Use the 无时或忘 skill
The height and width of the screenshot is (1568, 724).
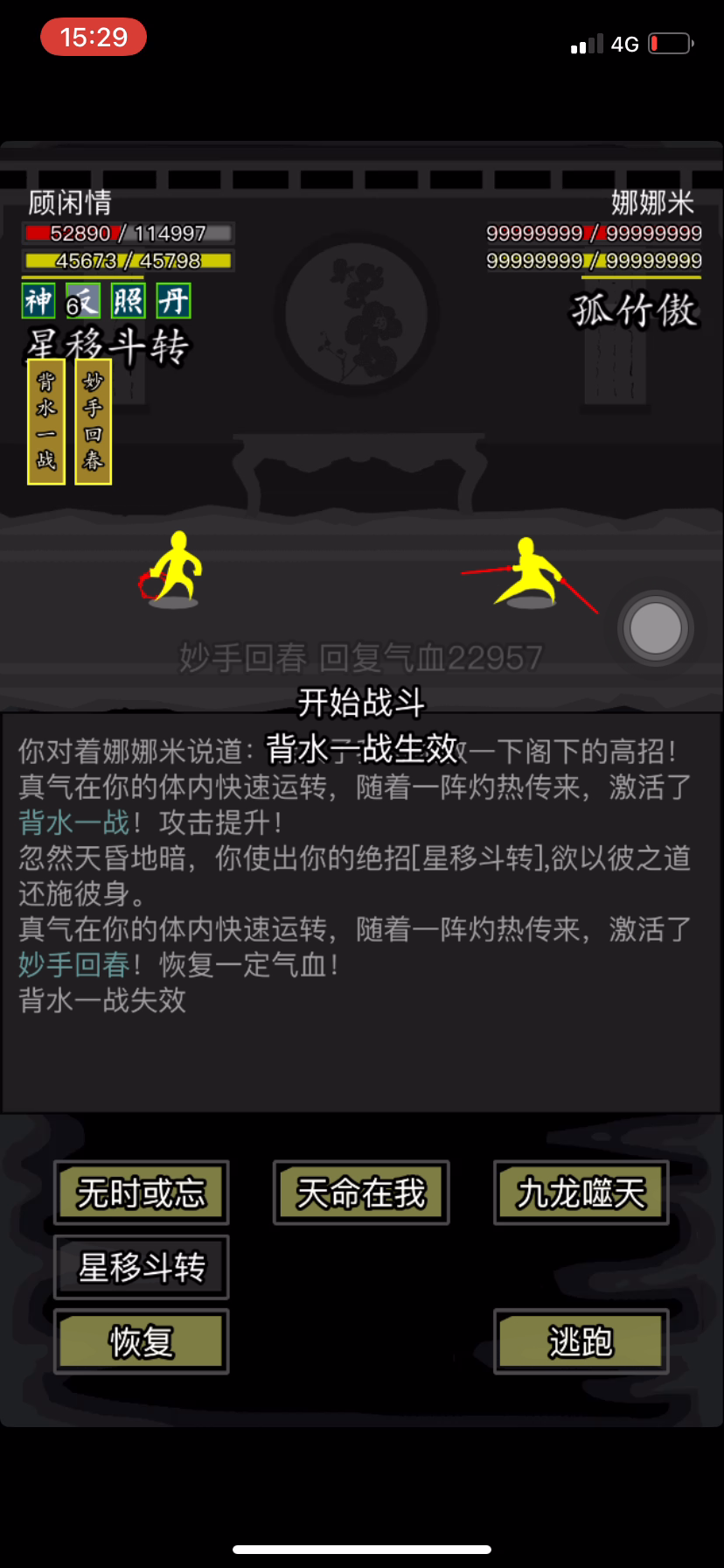coord(142,1193)
